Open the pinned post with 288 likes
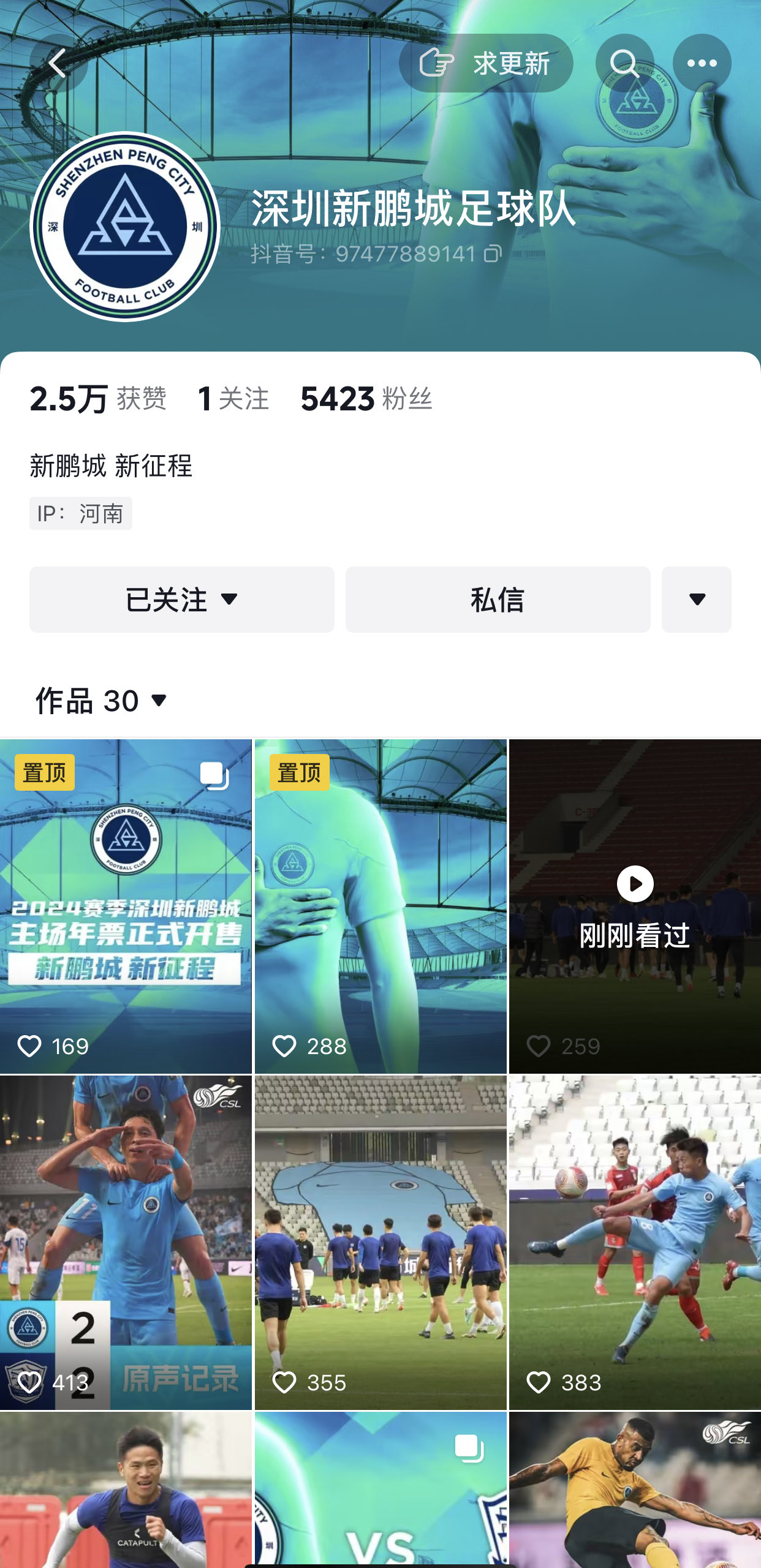Image resolution: width=761 pixels, height=1568 pixels. (380, 907)
